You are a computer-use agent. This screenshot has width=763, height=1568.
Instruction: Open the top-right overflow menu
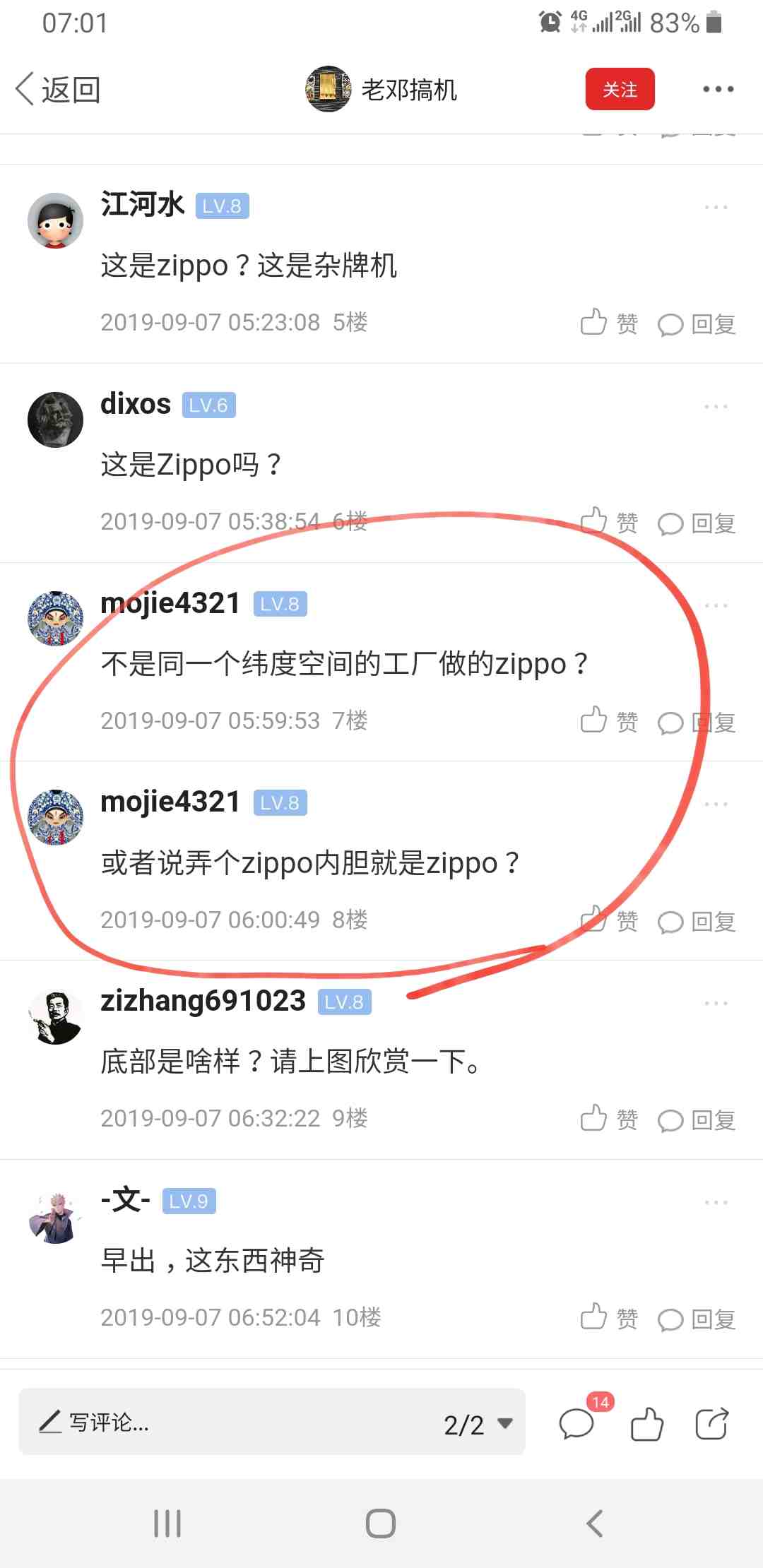(x=718, y=90)
